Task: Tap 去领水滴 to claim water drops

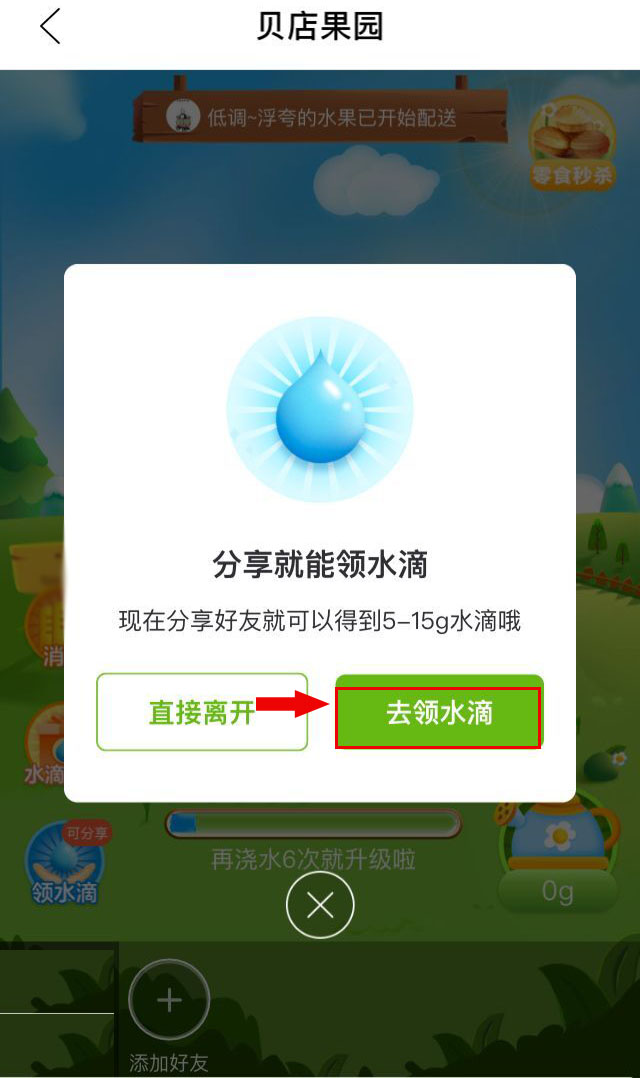Action: [x=439, y=712]
